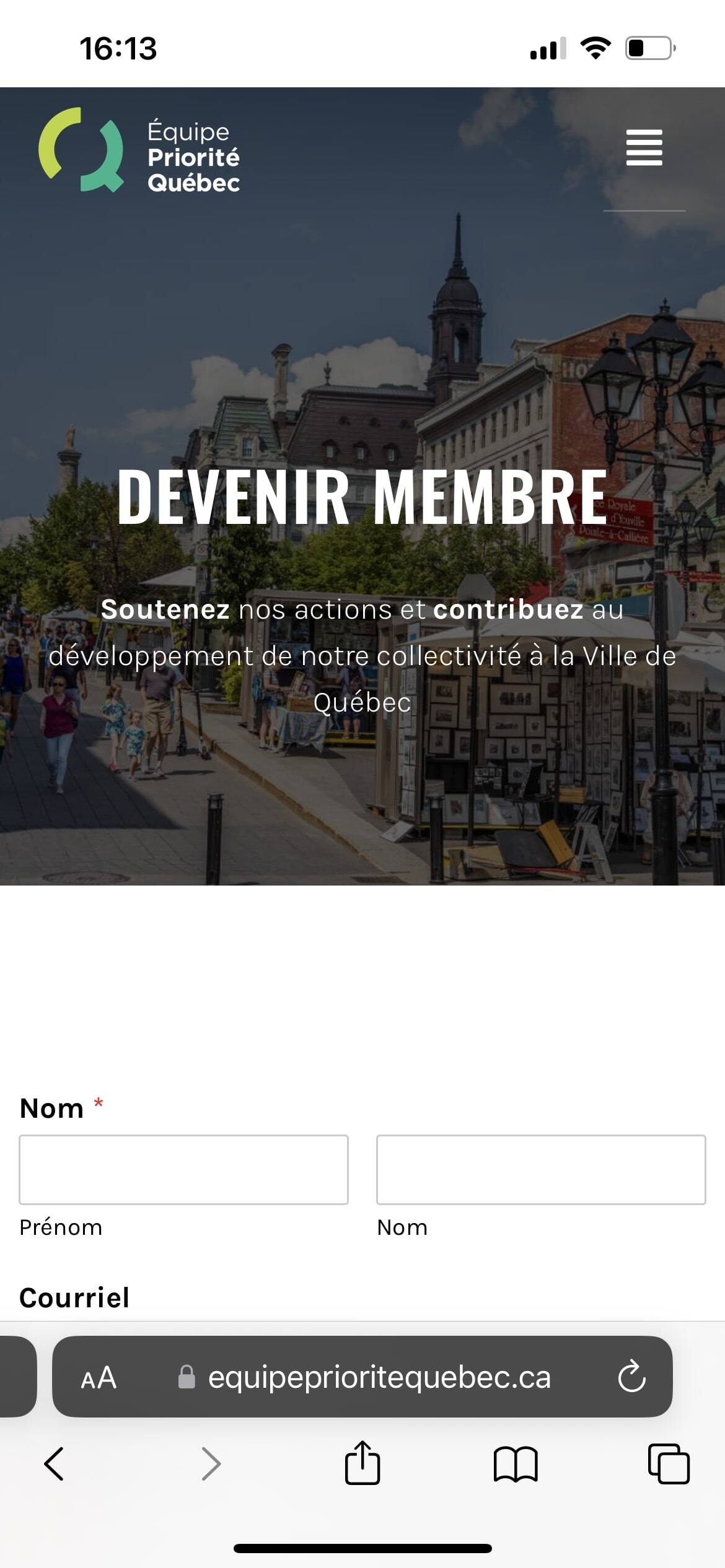Click the Équipe Priorité Québec logo
725x1568 pixels.
[139, 150]
